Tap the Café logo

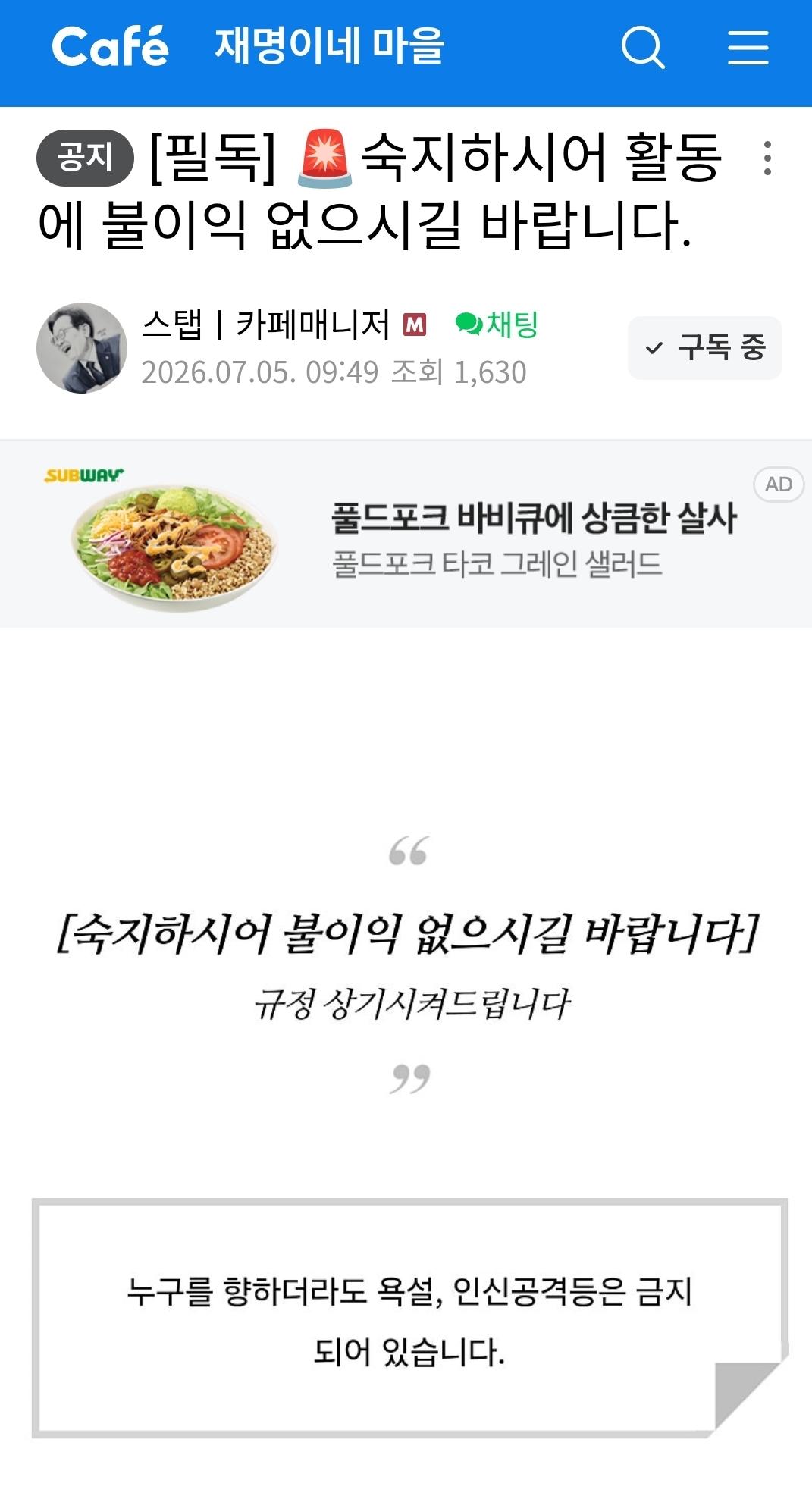pos(110,46)
